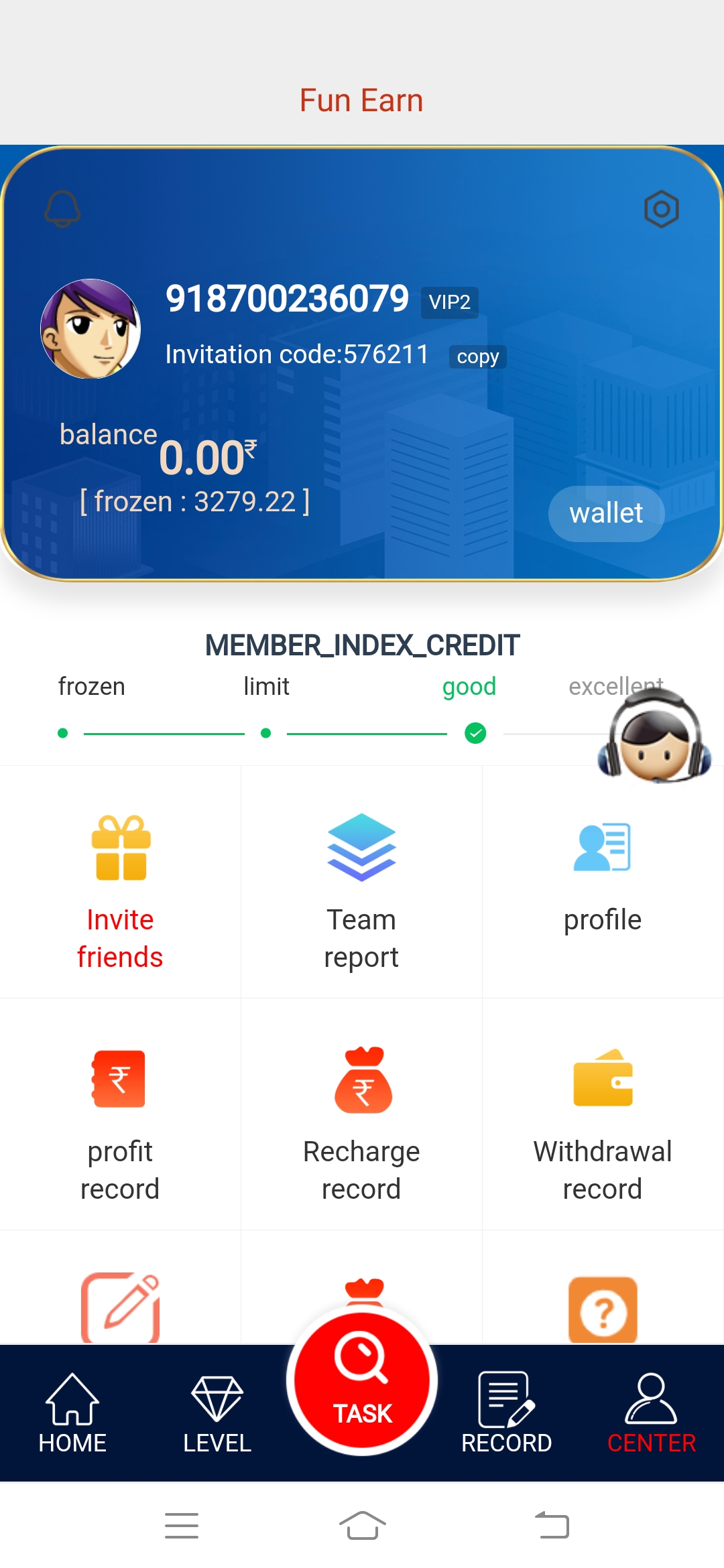
Task: Open Invite friends
Action: 121,891
